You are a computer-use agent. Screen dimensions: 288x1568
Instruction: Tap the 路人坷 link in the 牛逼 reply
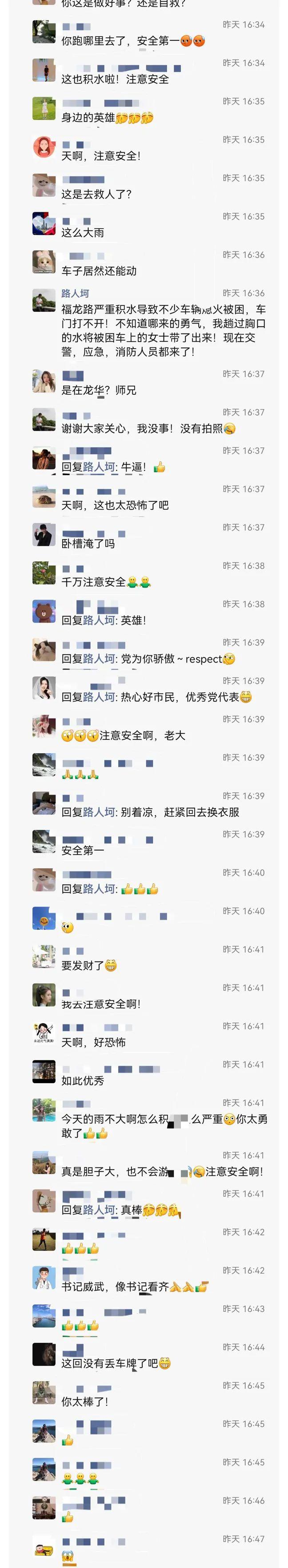coord(99,467)
